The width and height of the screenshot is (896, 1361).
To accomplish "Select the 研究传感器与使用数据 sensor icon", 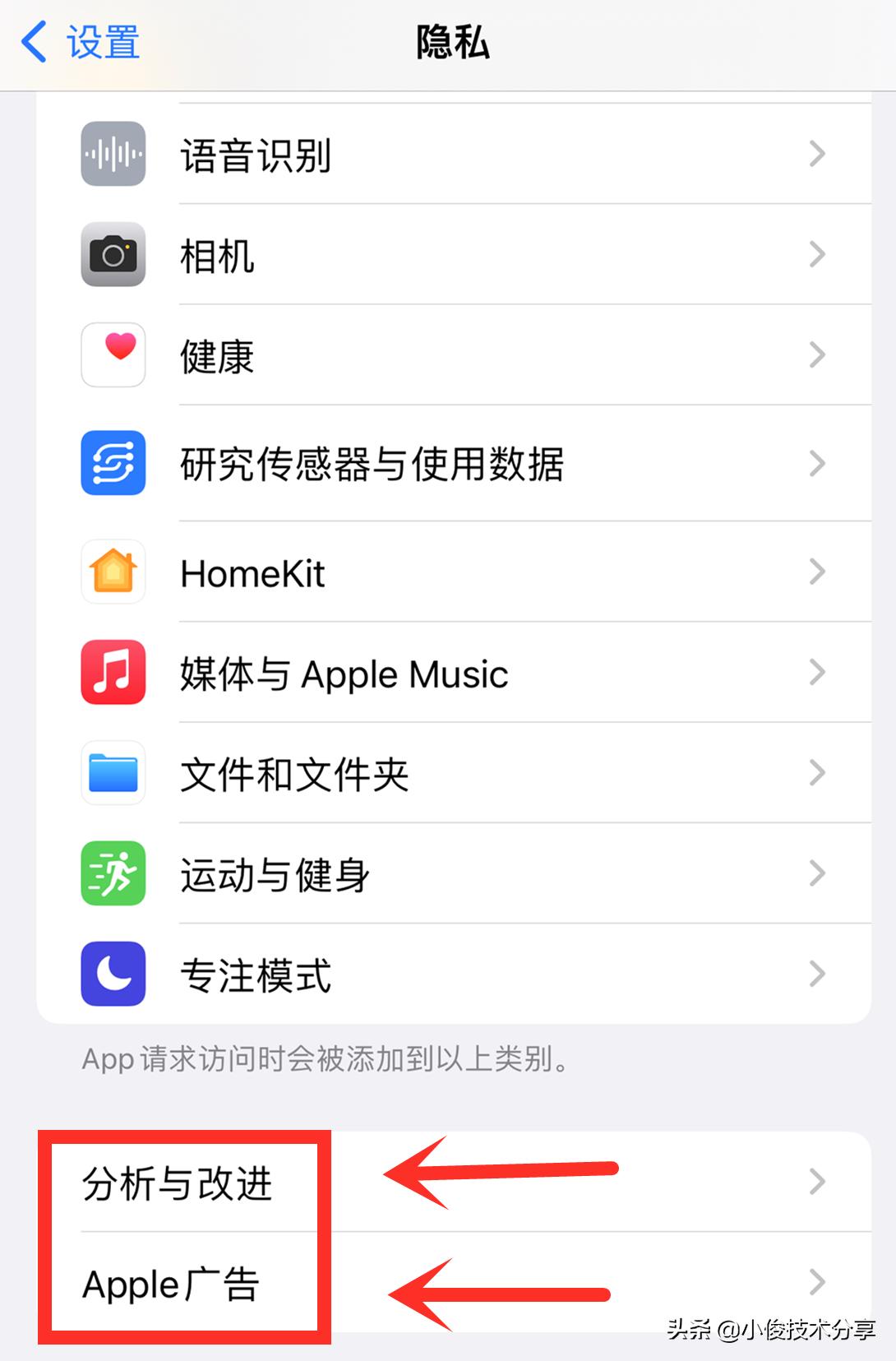I will pyautogui.click(x=113, y=463).
